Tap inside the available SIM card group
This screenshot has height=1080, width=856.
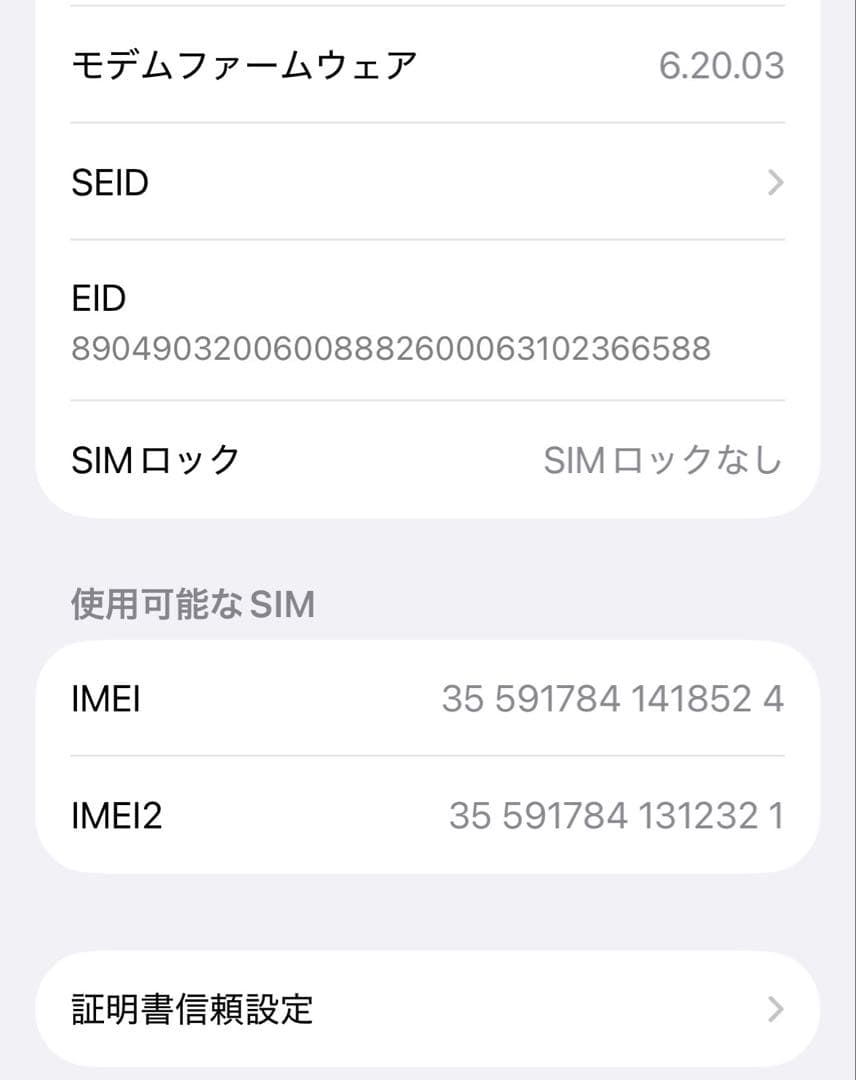click(x=428, y=757)
